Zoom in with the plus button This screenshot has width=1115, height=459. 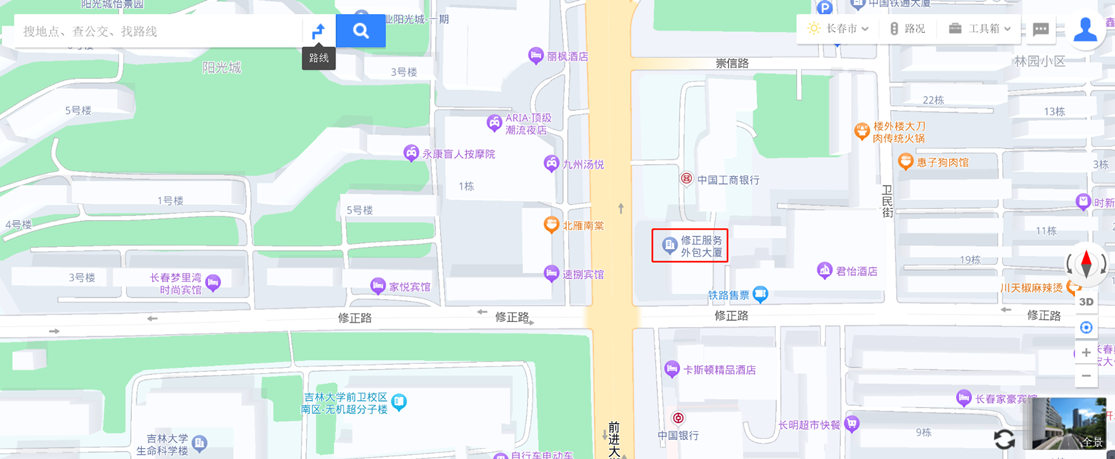pos(1086,353)
